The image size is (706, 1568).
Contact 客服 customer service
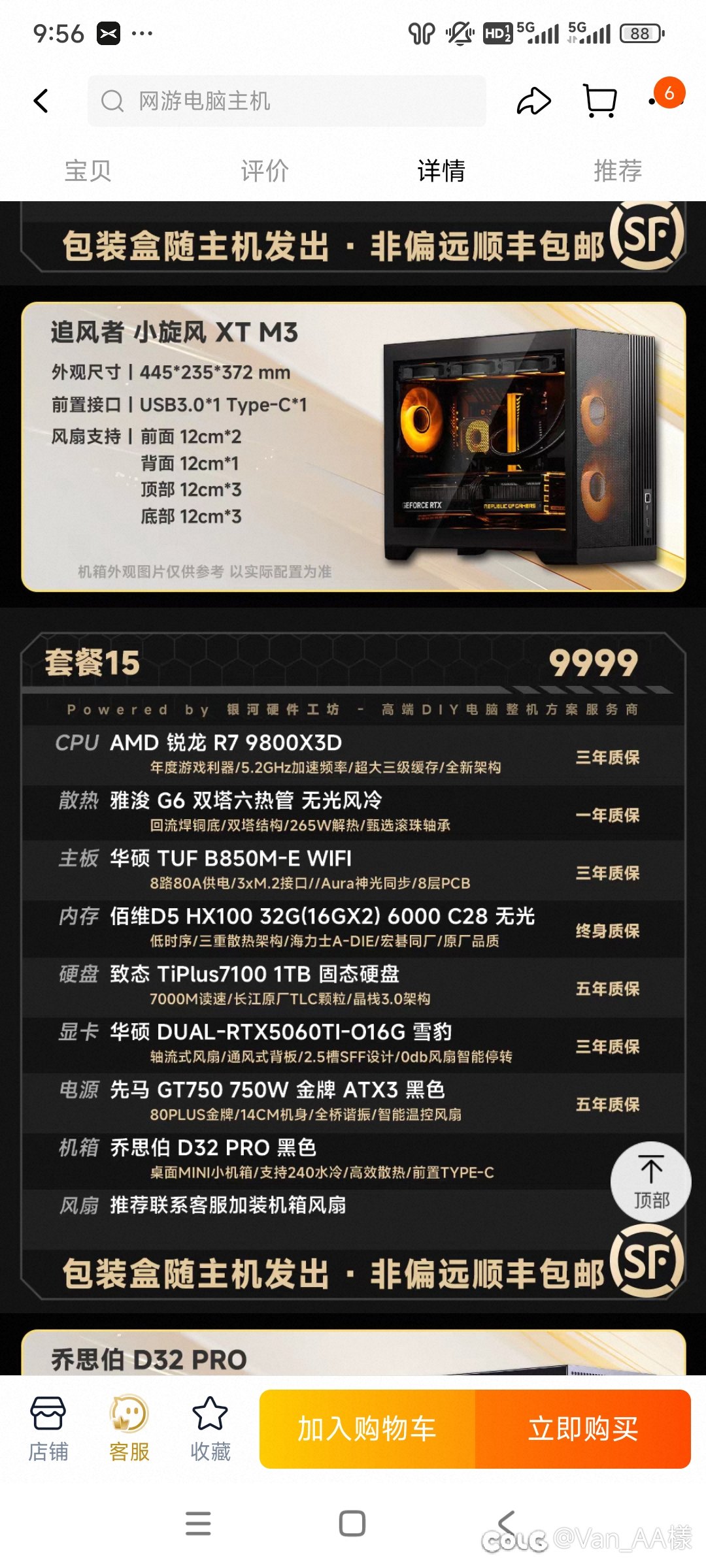(129, 1429)
